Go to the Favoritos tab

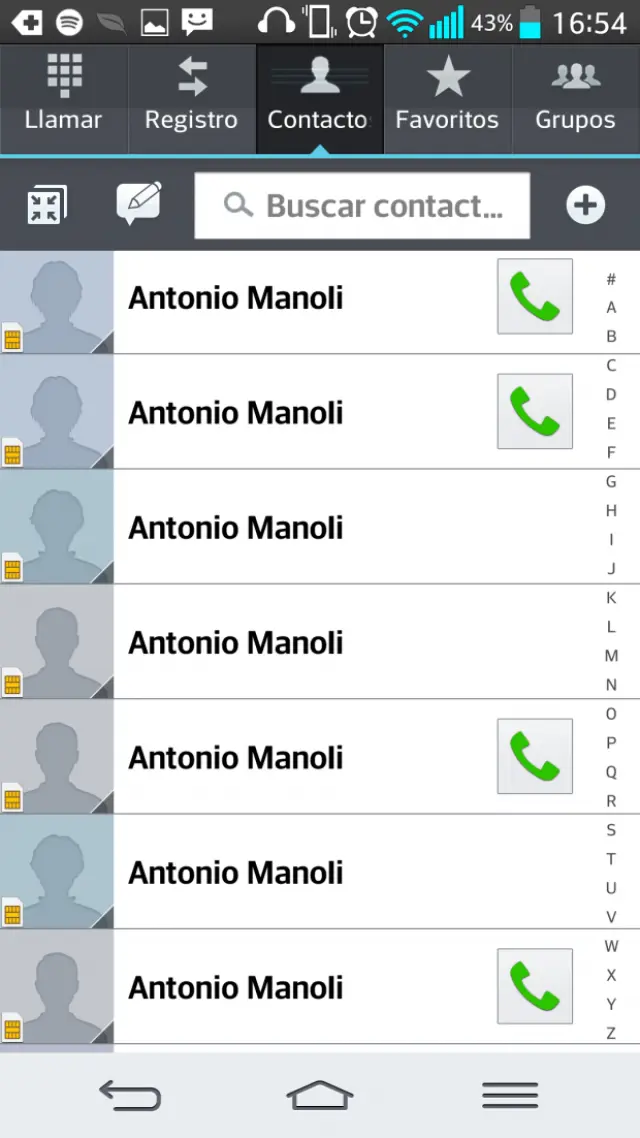coord(447,98)
